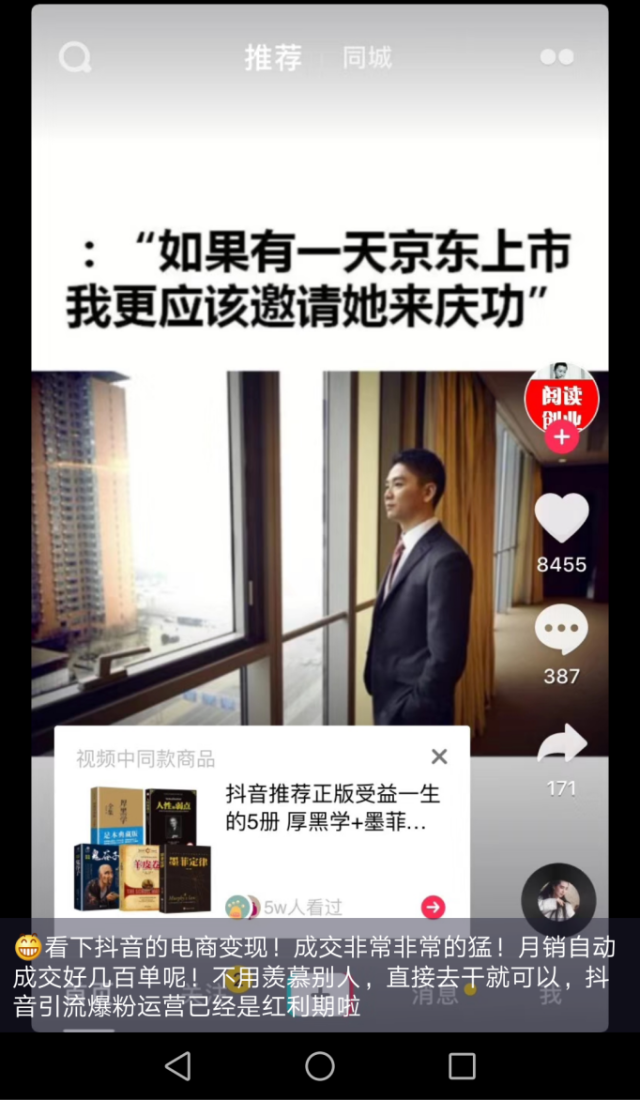Tap the pink arrow on the product card
Viewport: 640px width, 1100px height.
(x=433, y=907)
